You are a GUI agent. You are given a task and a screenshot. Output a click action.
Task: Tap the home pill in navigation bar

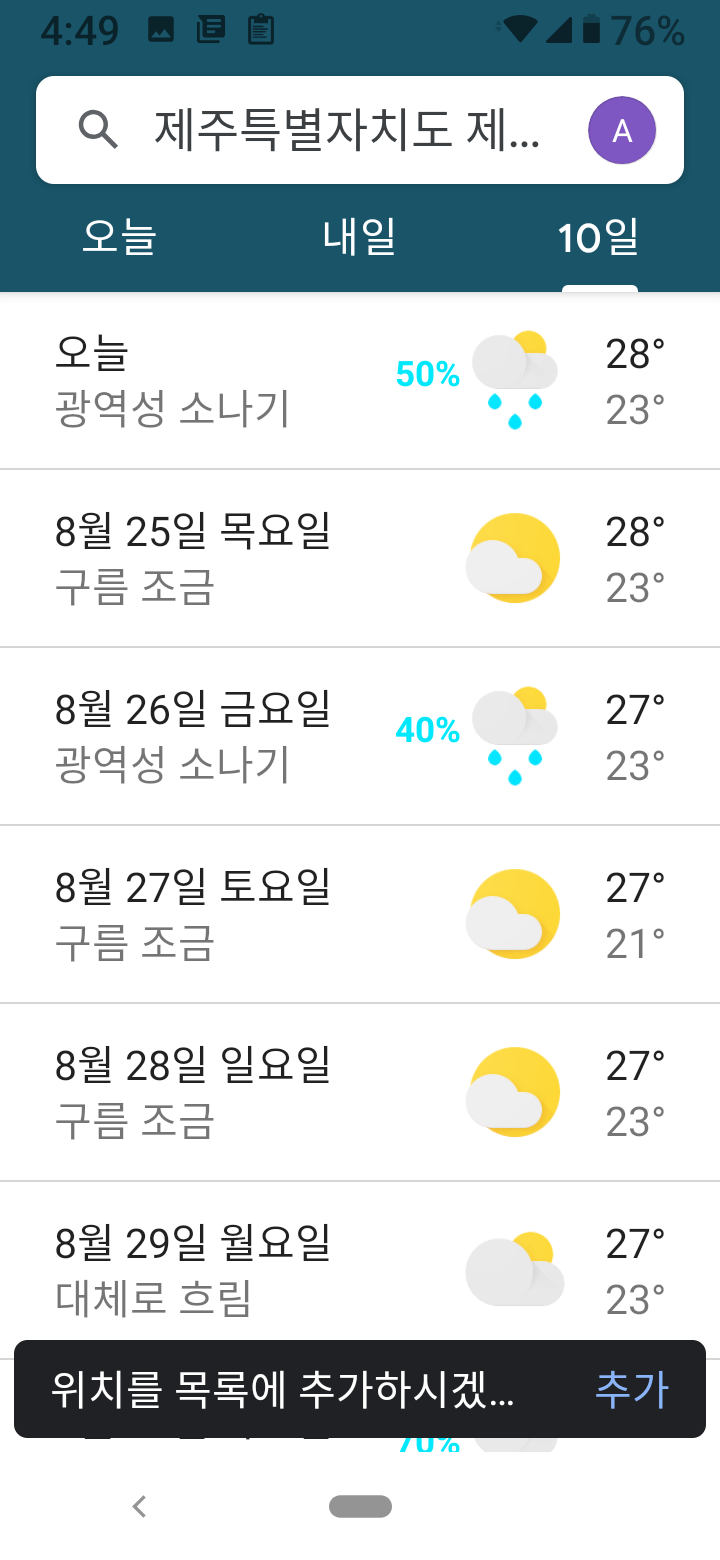[360, 1506]
